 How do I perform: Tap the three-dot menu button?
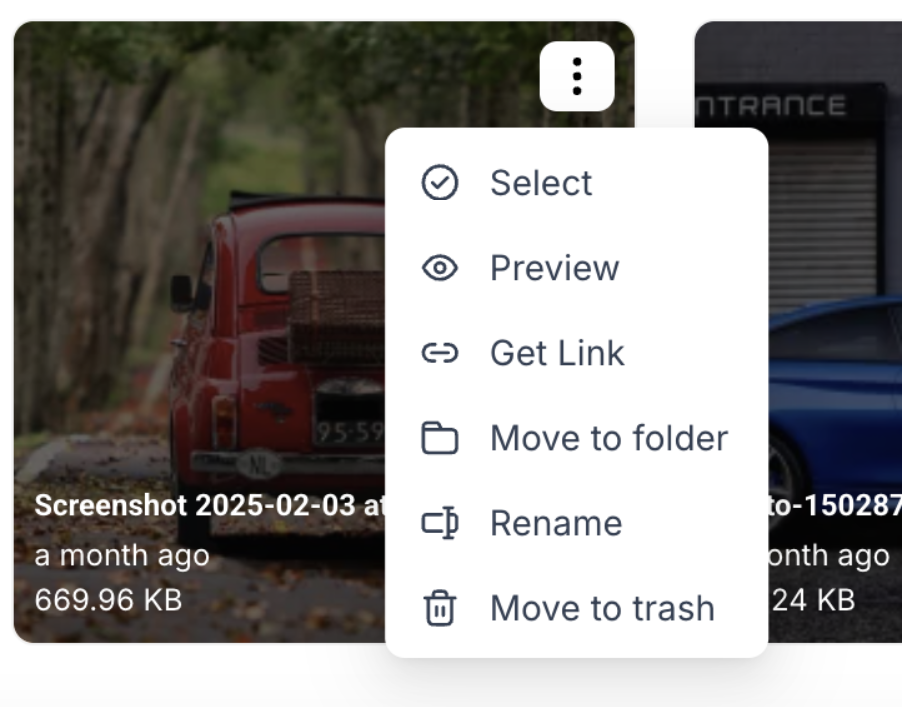point(577,77)
